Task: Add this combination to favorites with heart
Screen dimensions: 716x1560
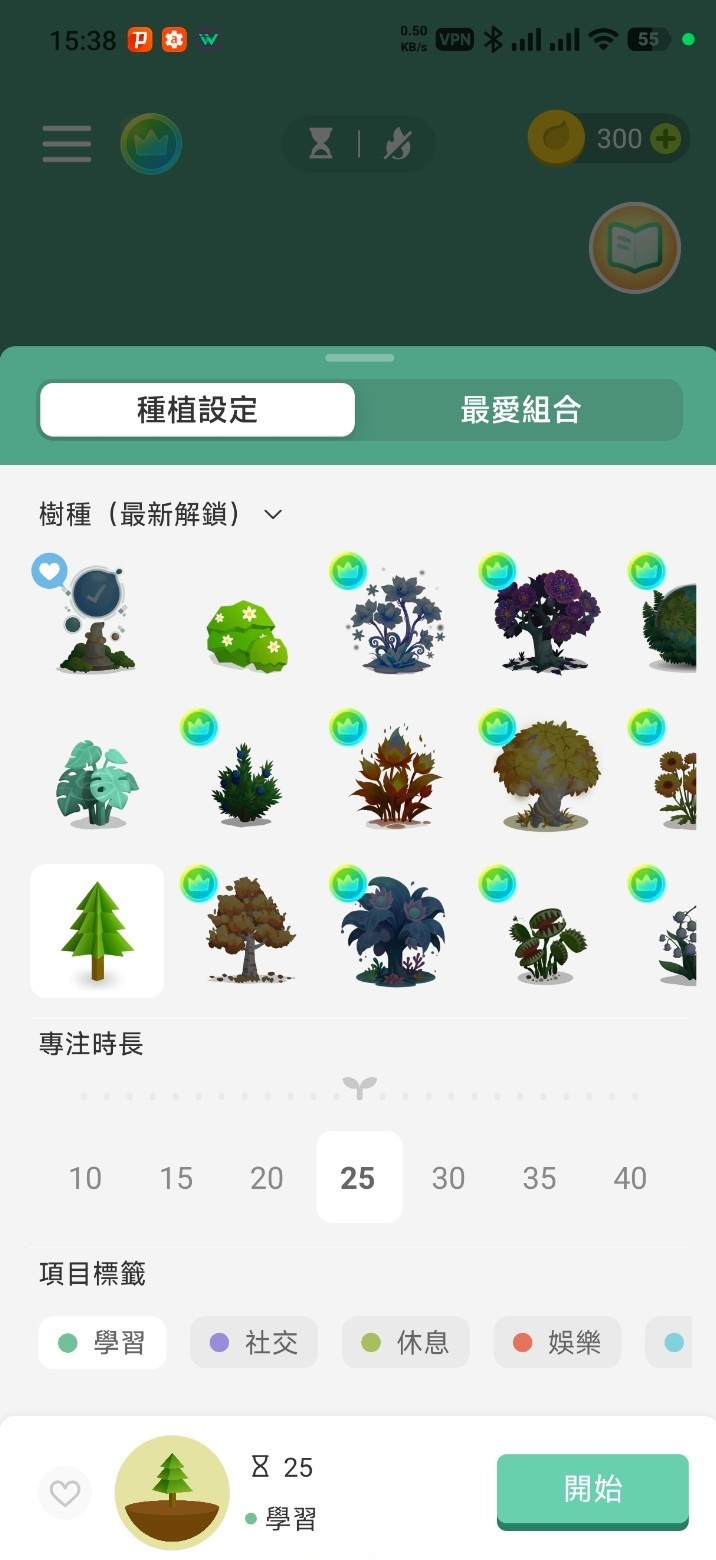Action: (65, 1494)
